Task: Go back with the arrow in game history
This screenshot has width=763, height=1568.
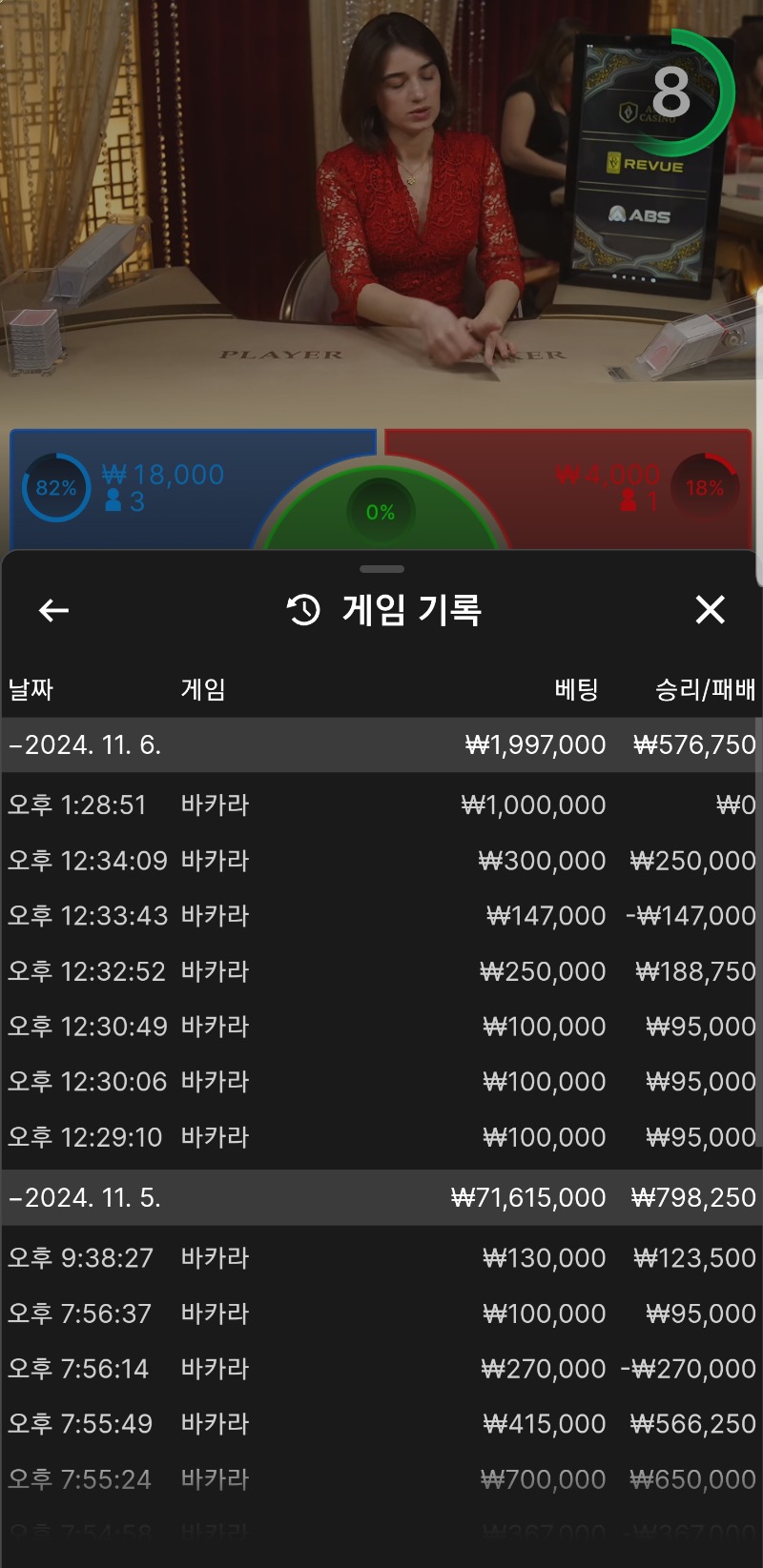Action: (x=53, y=610)
